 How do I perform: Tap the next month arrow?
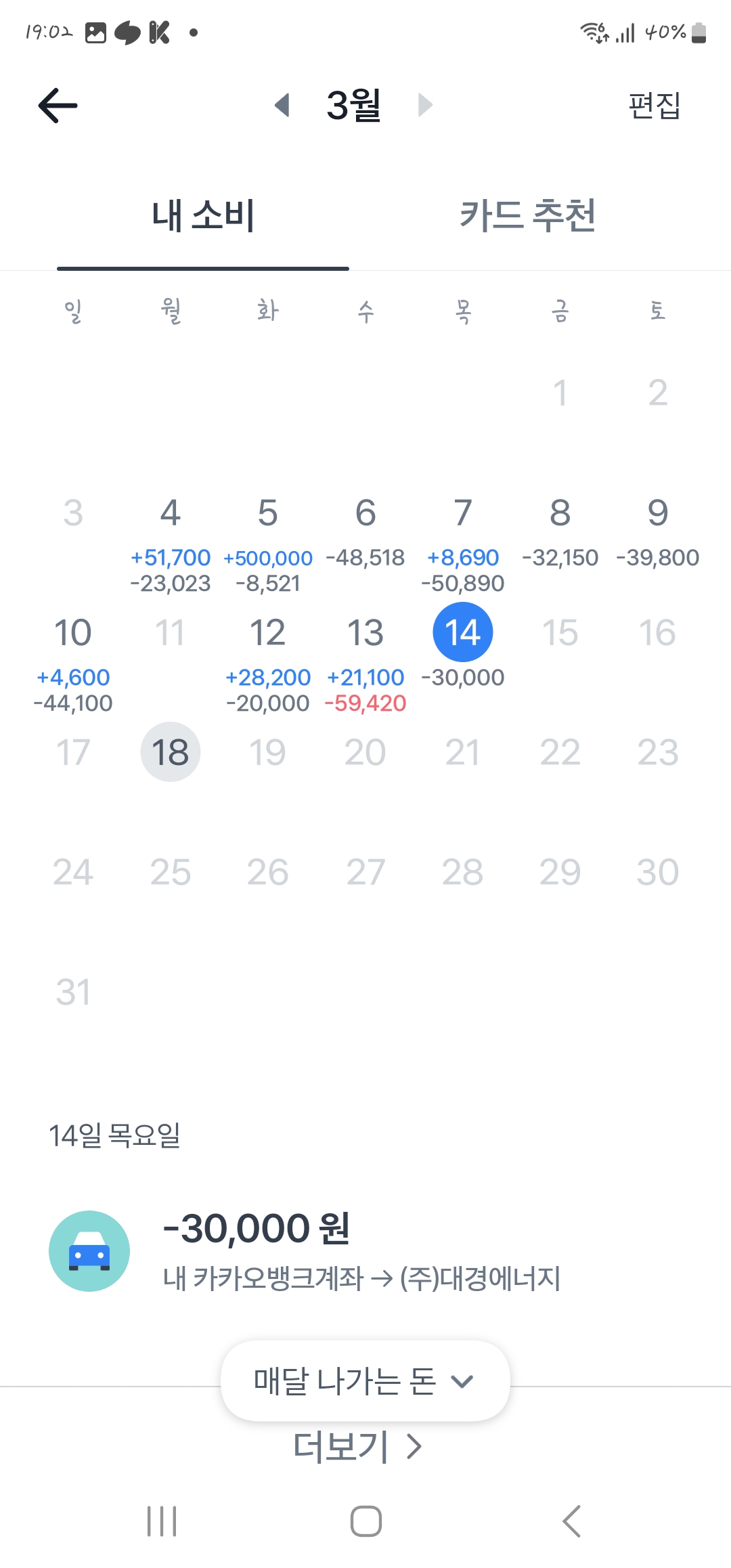pos(425,105)
